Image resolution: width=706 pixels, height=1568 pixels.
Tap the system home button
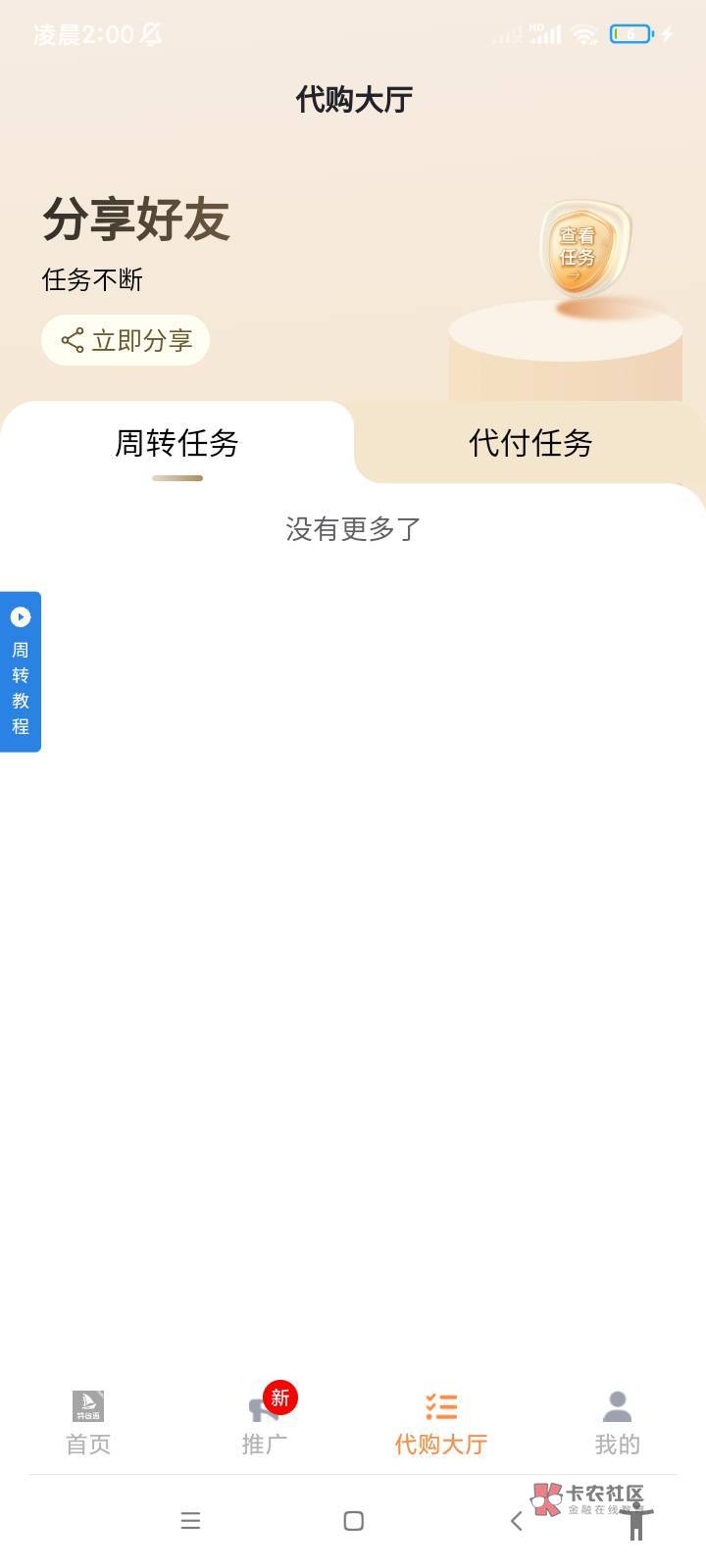click(x=354, y=1521)
